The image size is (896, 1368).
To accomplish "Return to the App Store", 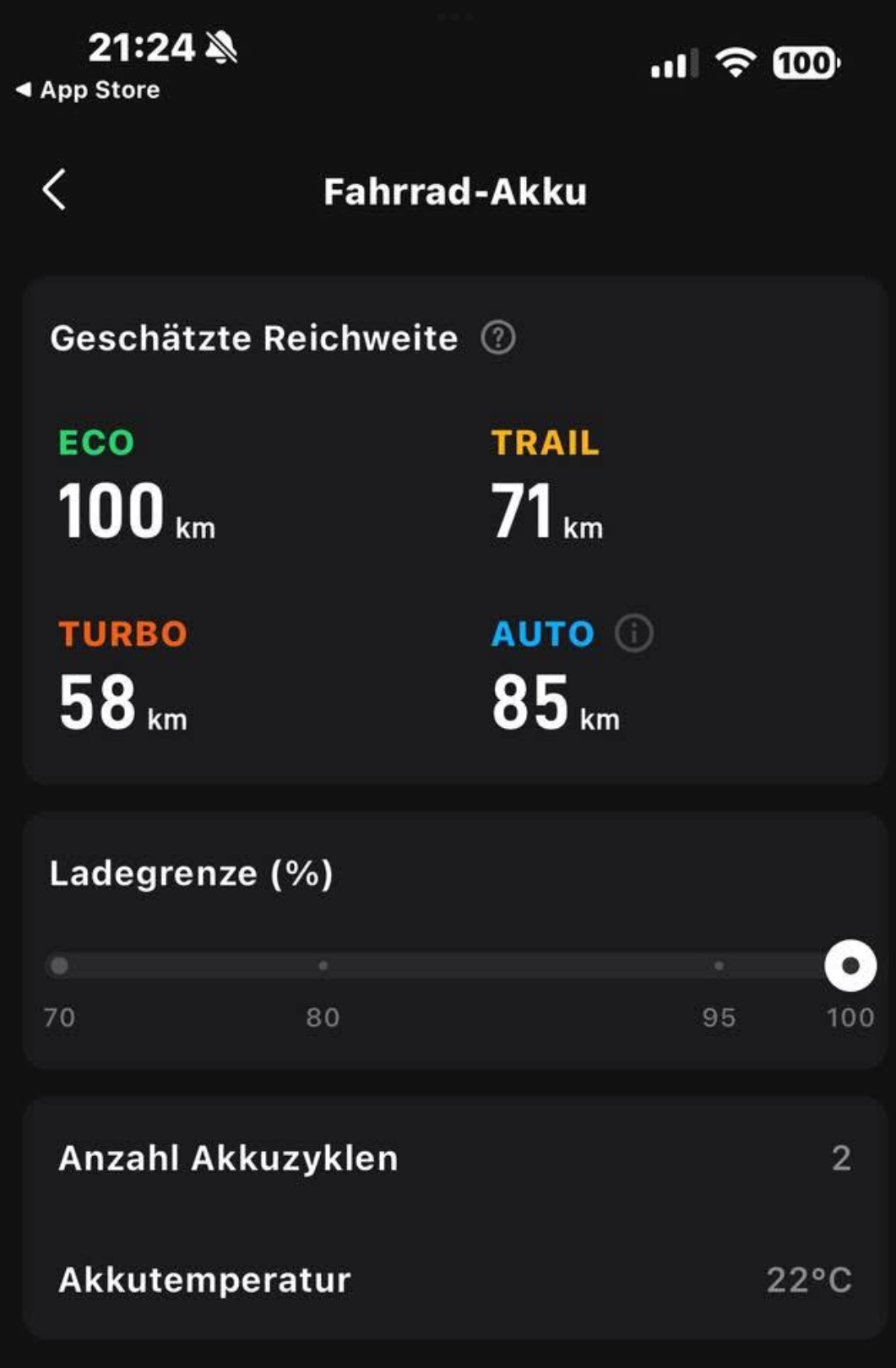I will (x=88, y=90).
